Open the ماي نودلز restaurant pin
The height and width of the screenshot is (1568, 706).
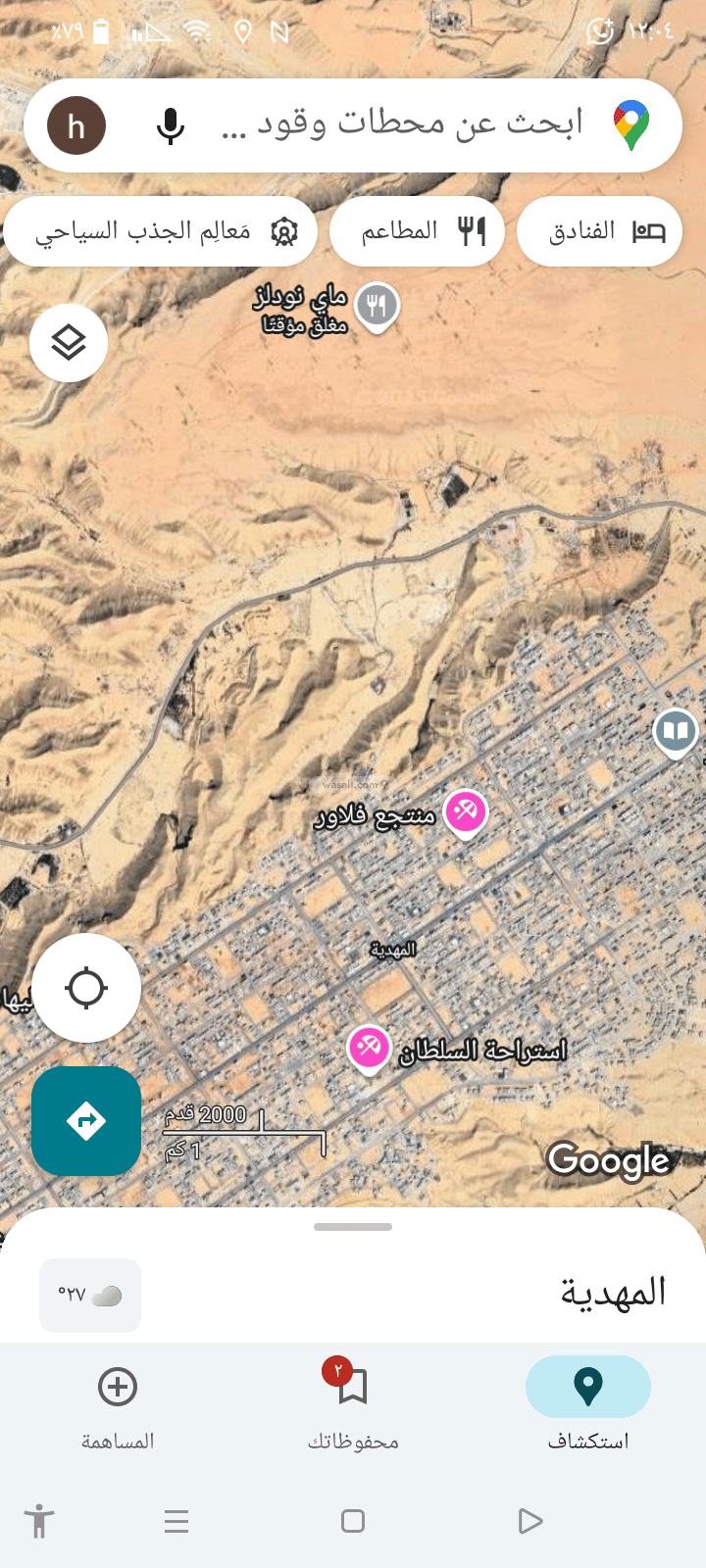point(377,305)
